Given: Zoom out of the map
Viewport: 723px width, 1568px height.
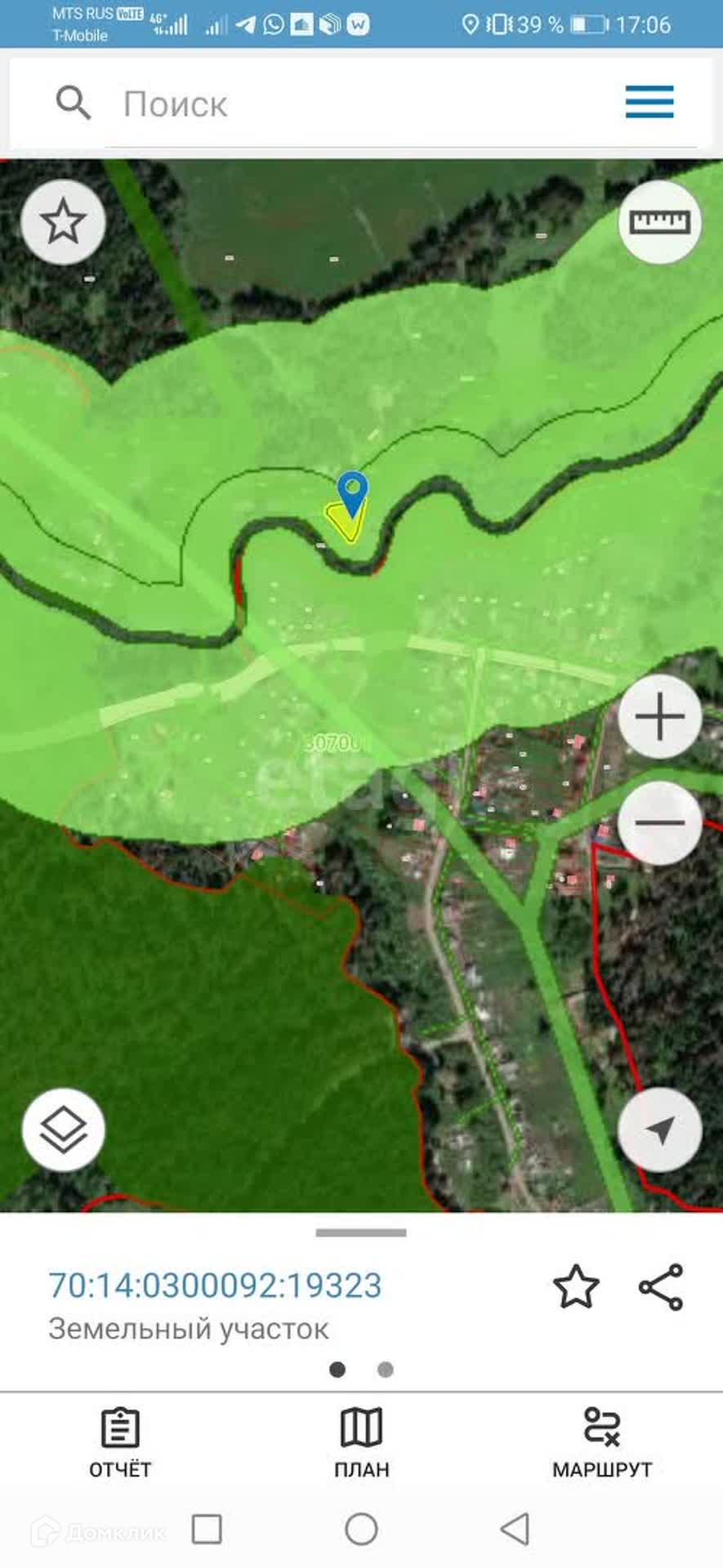Looking at the screenshot, I should tap(659, 823).
